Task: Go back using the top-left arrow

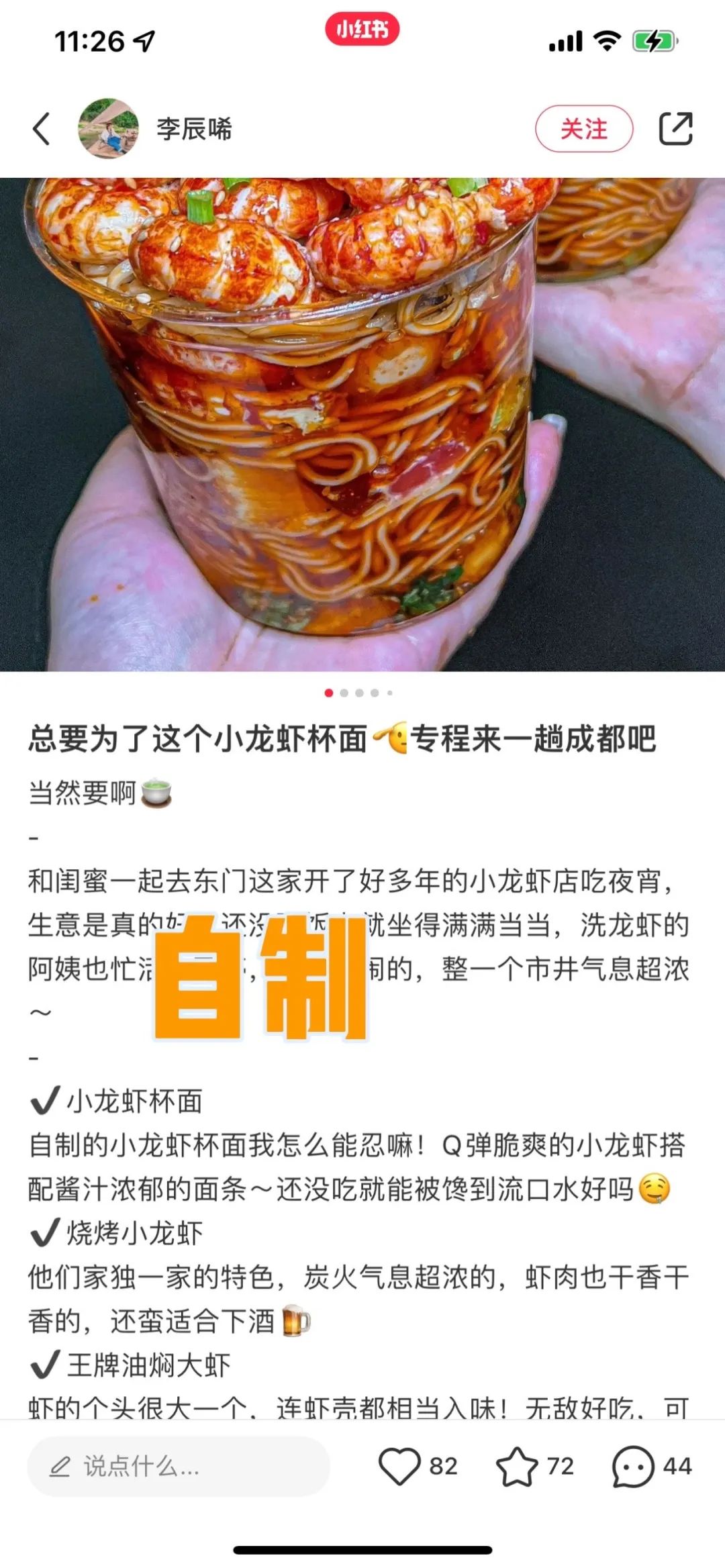Action: [42, 128]
